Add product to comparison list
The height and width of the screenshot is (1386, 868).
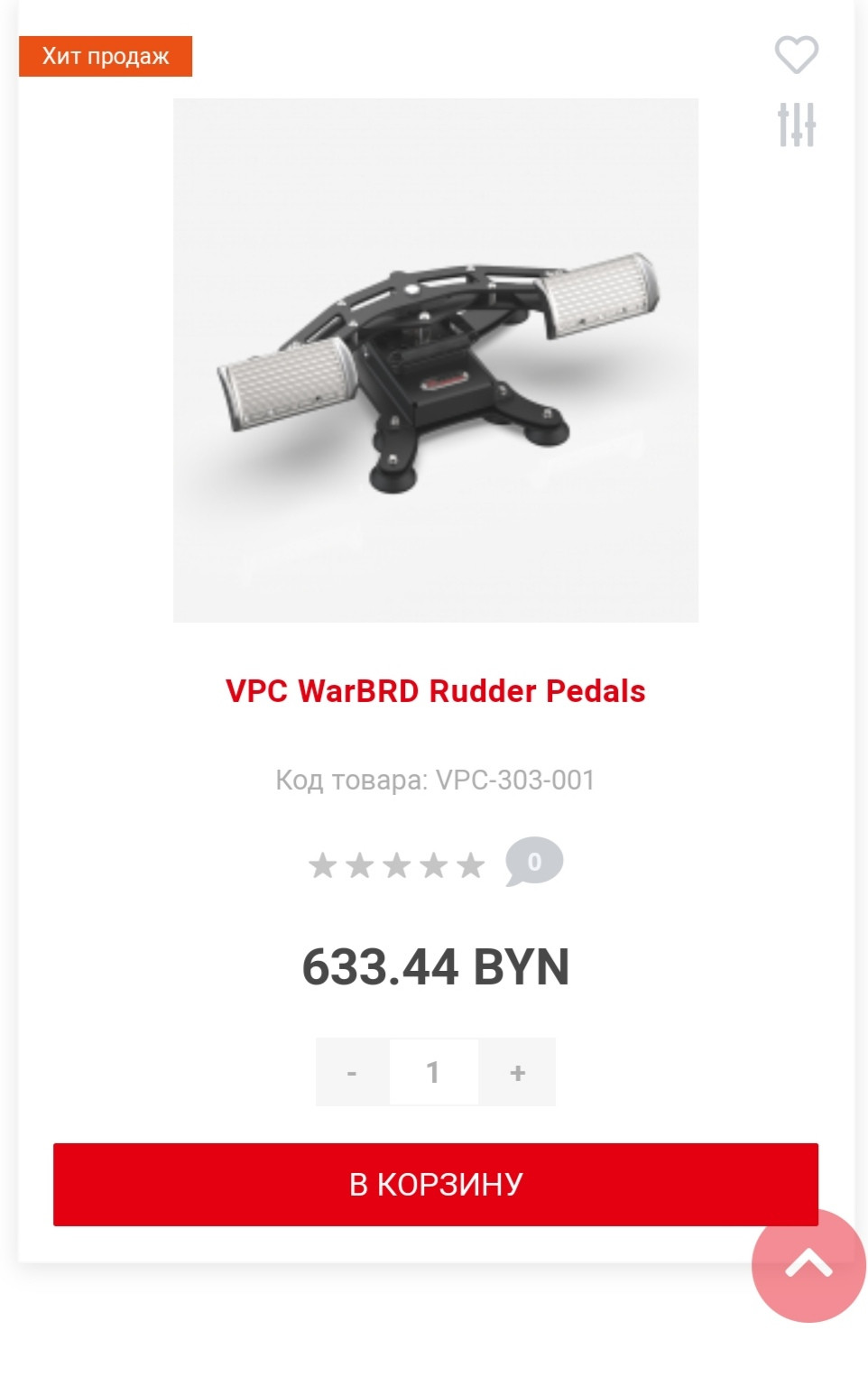click(796, 125)
